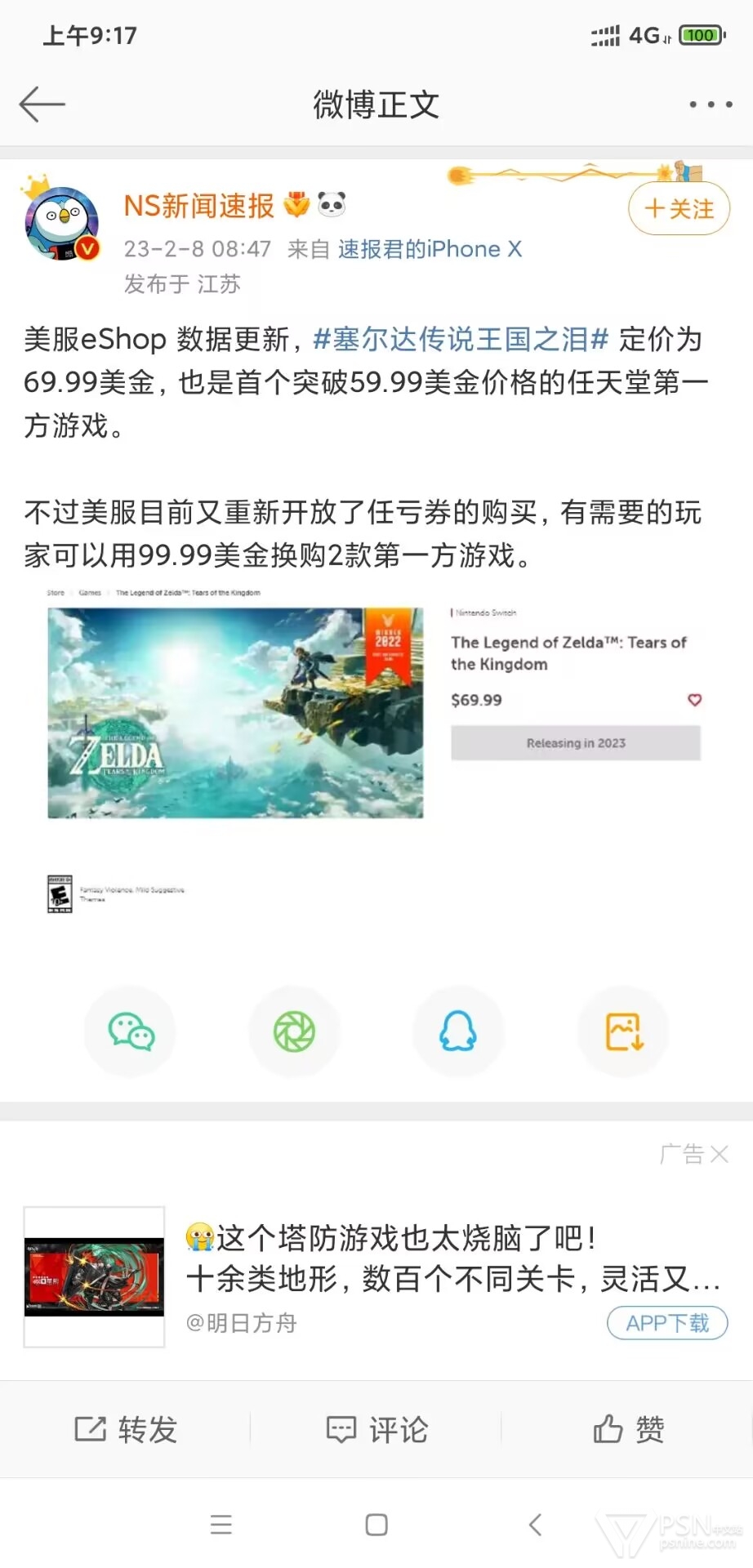Viewport: 753px width, 1568px height.
Task: Go back using the top-left arrow
Action: tap(42, 105)
